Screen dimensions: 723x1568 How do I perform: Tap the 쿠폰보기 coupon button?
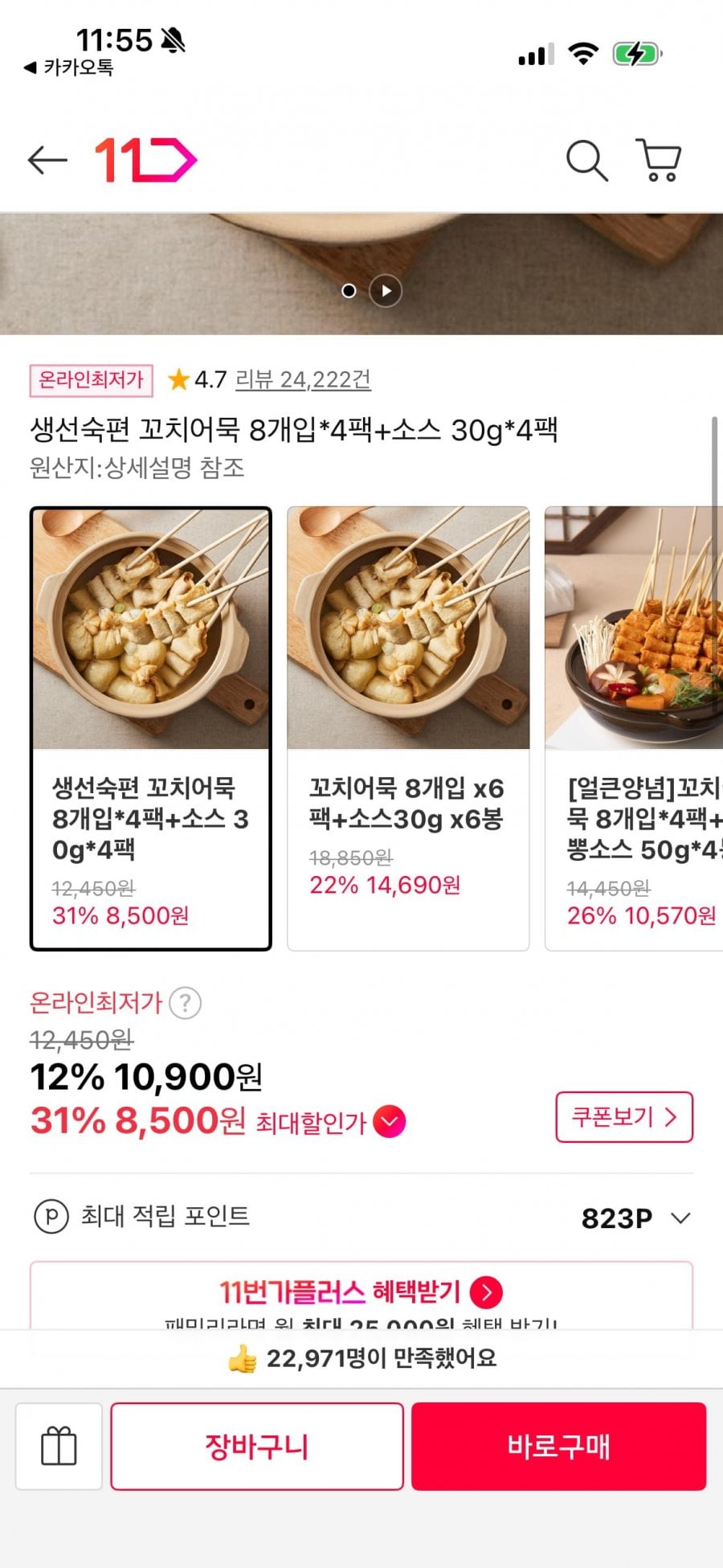point(623,1117)
